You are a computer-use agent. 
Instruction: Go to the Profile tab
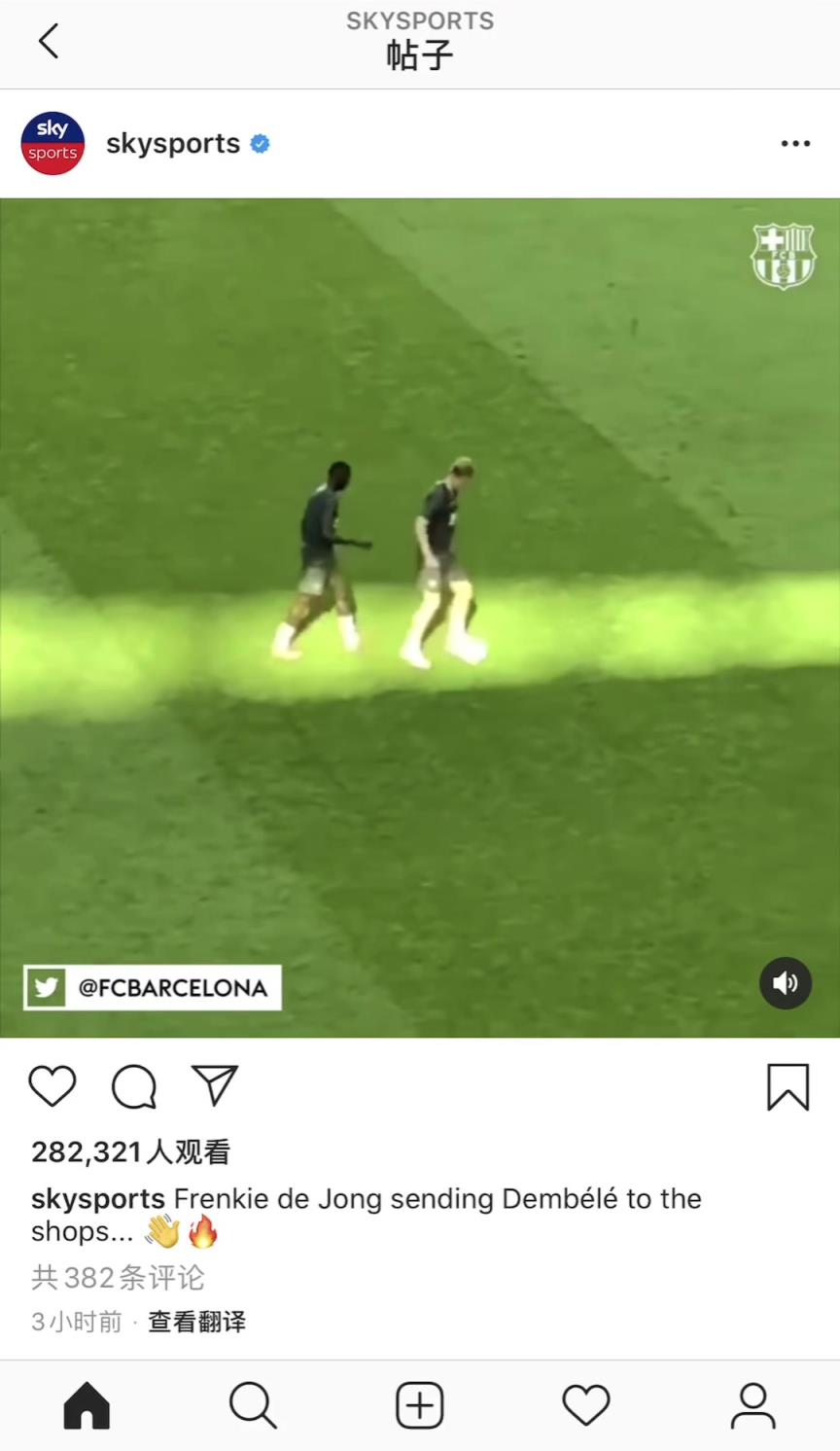pos(753,1405)
